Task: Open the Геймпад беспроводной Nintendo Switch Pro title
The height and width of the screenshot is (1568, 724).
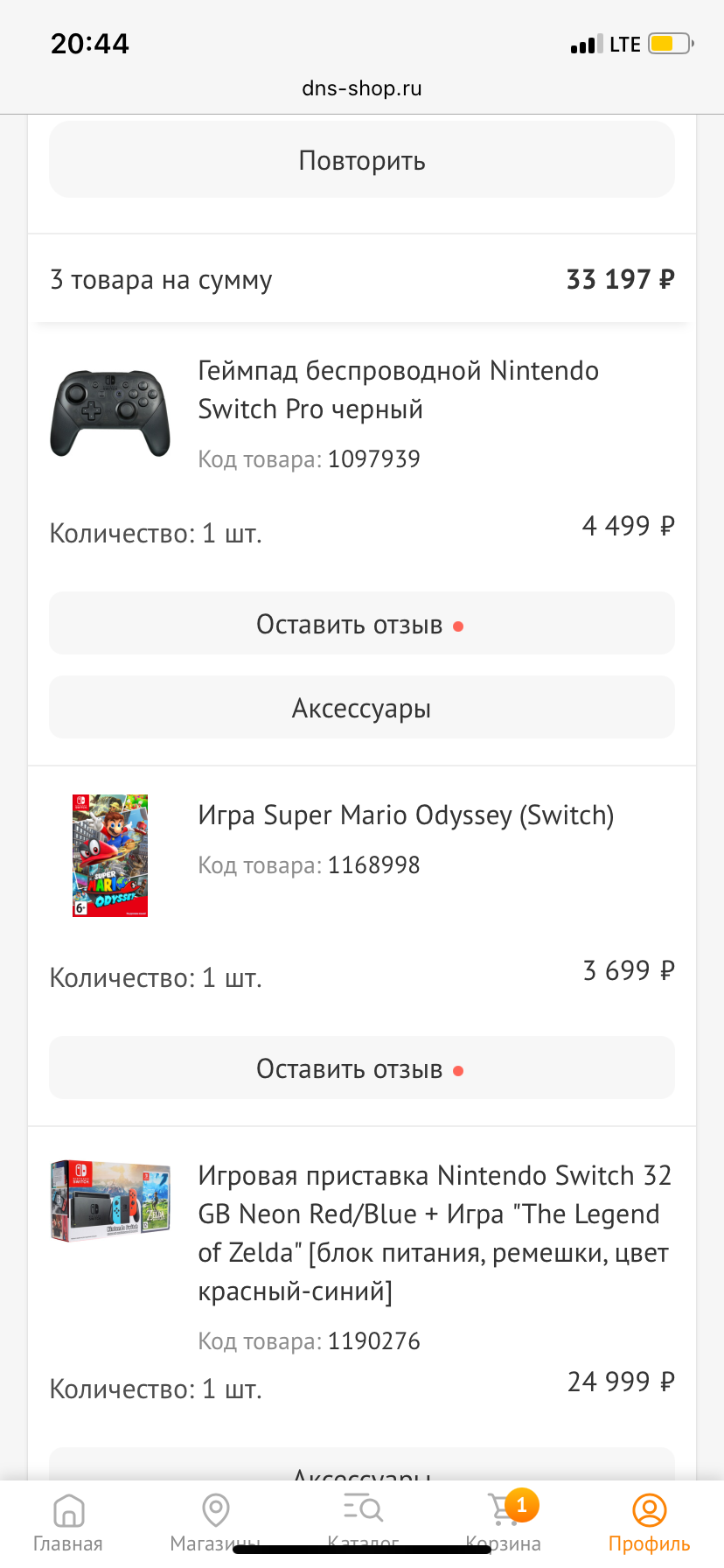Action: point(398,389)
